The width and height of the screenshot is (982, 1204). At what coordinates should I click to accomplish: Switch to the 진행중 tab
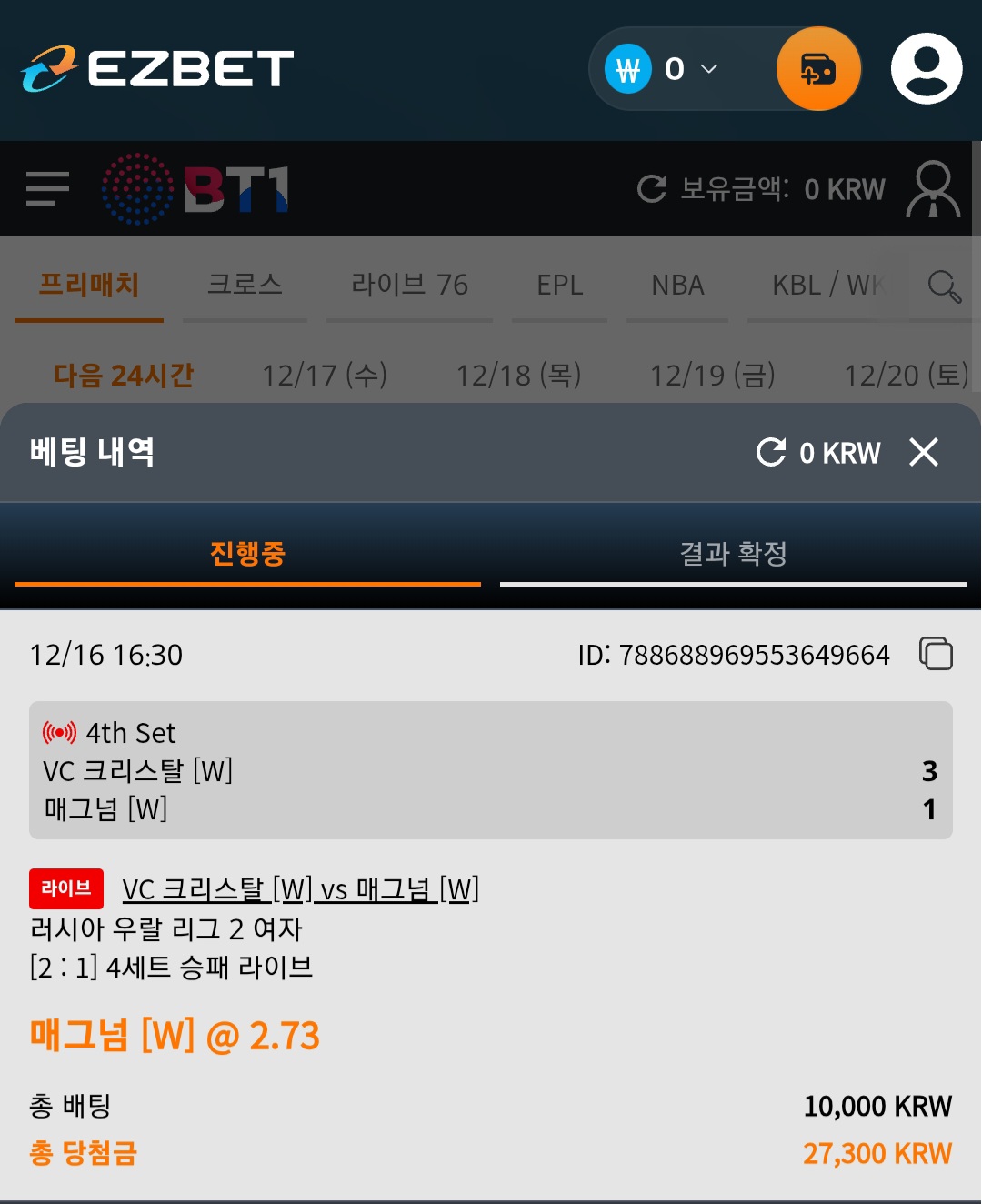pos(247,553)
